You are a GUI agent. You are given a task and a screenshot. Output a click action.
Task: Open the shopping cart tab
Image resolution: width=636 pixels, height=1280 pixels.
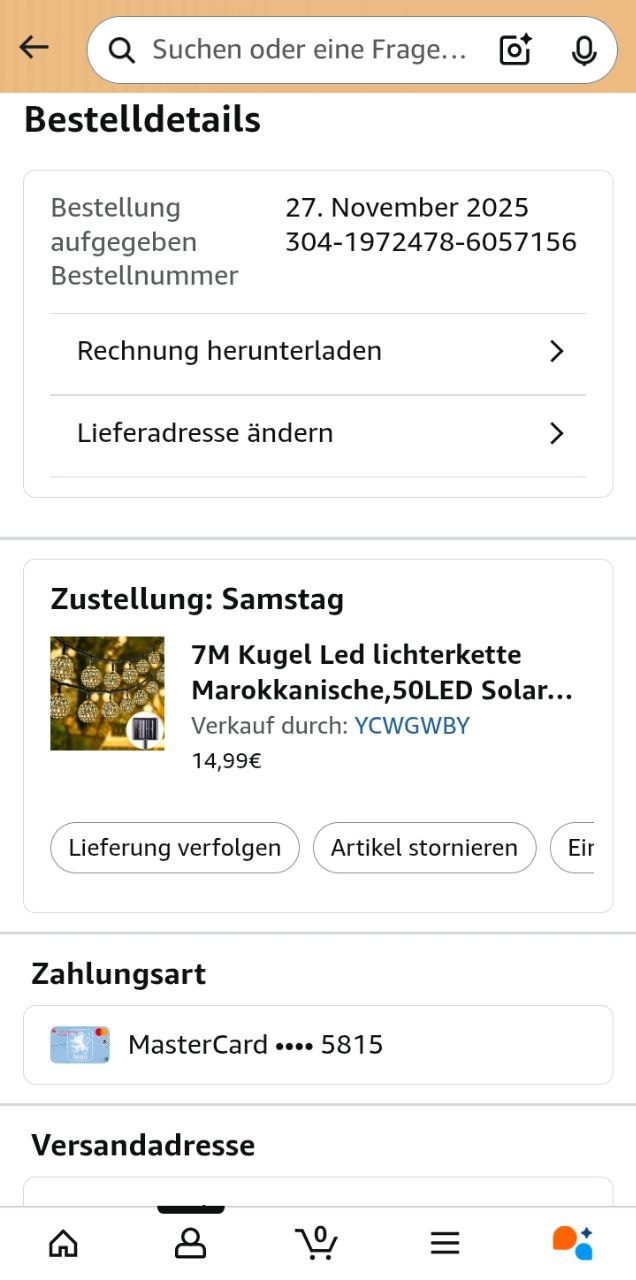point(317,1243)
